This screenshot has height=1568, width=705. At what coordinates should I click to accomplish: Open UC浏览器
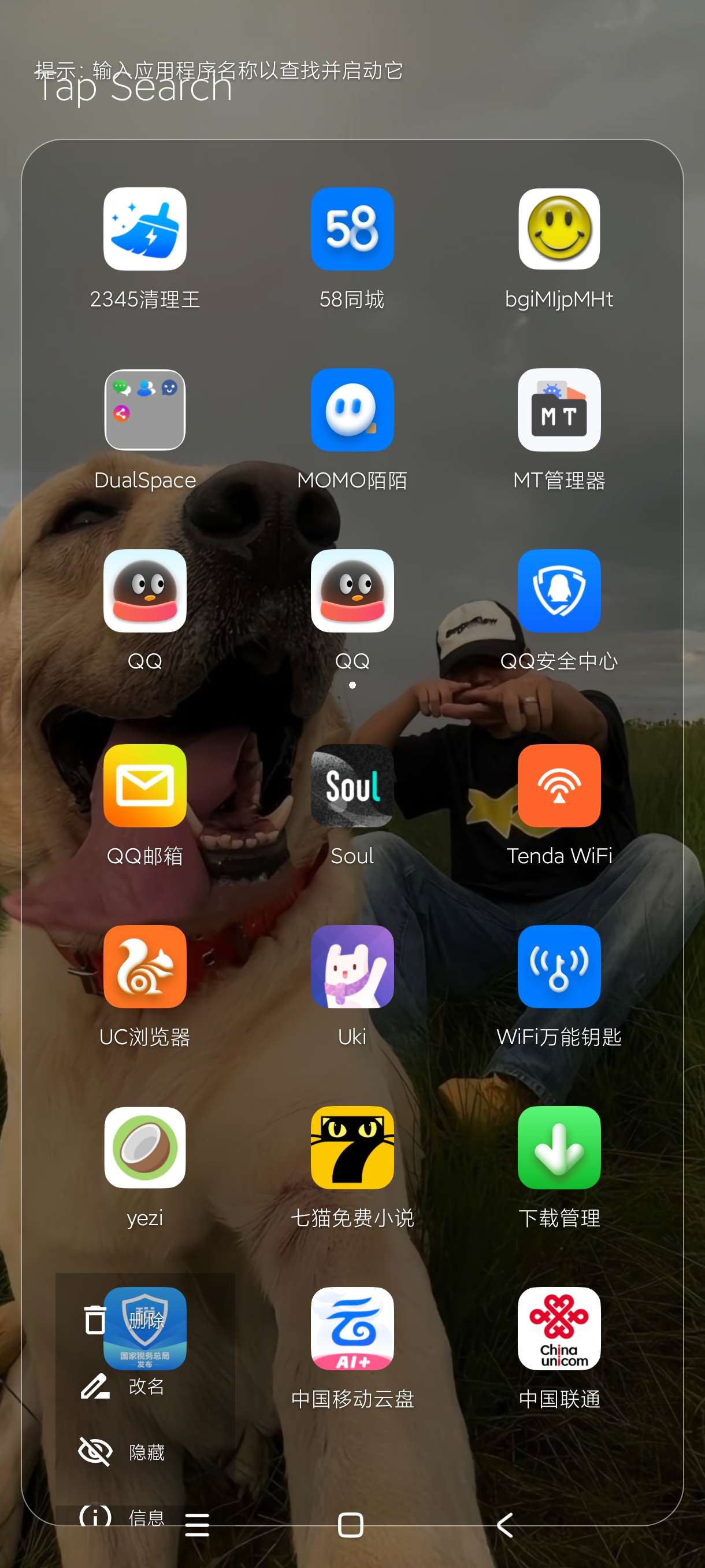(145, 967)
